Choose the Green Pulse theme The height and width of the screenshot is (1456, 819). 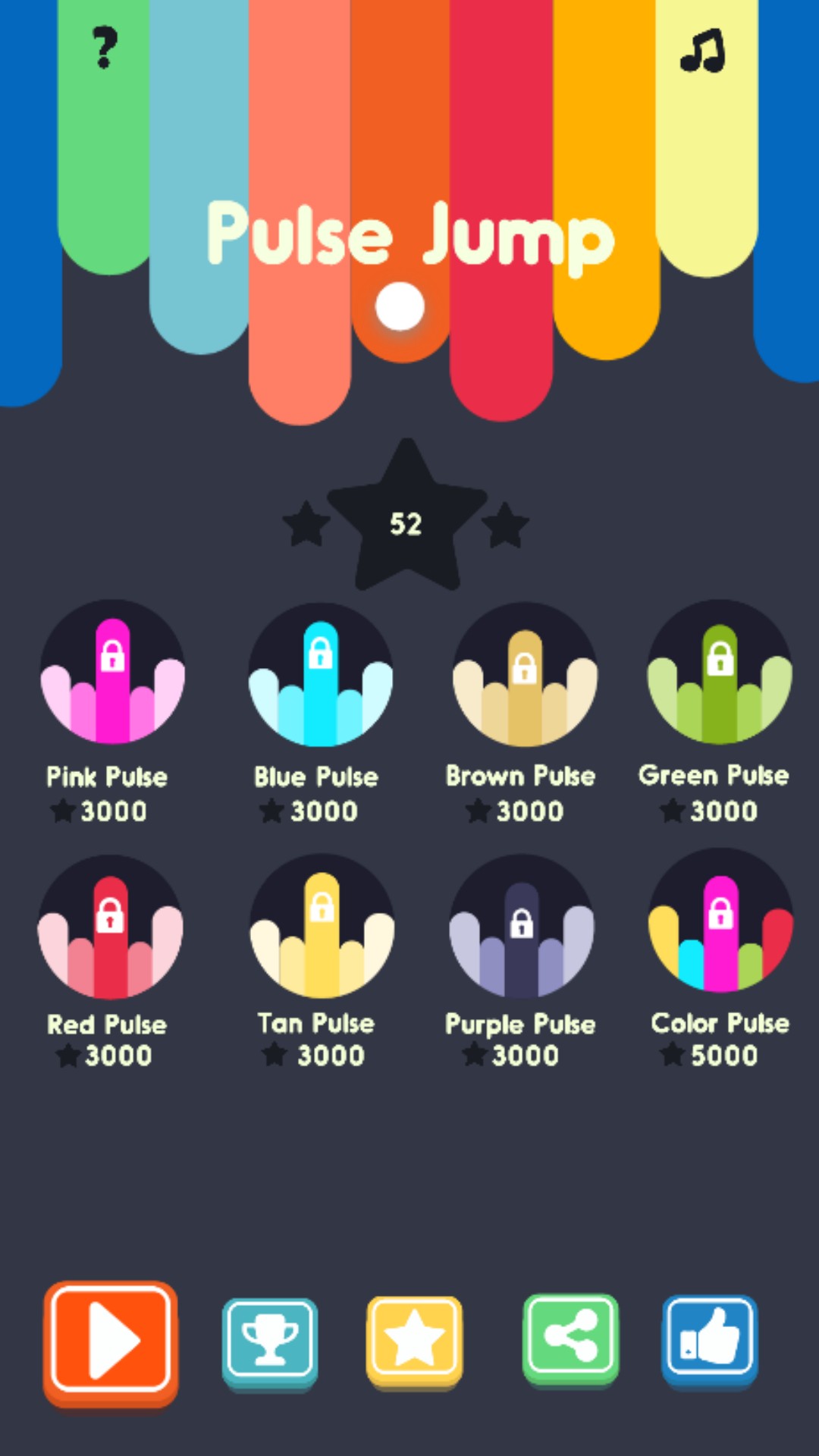coord(720,672)
